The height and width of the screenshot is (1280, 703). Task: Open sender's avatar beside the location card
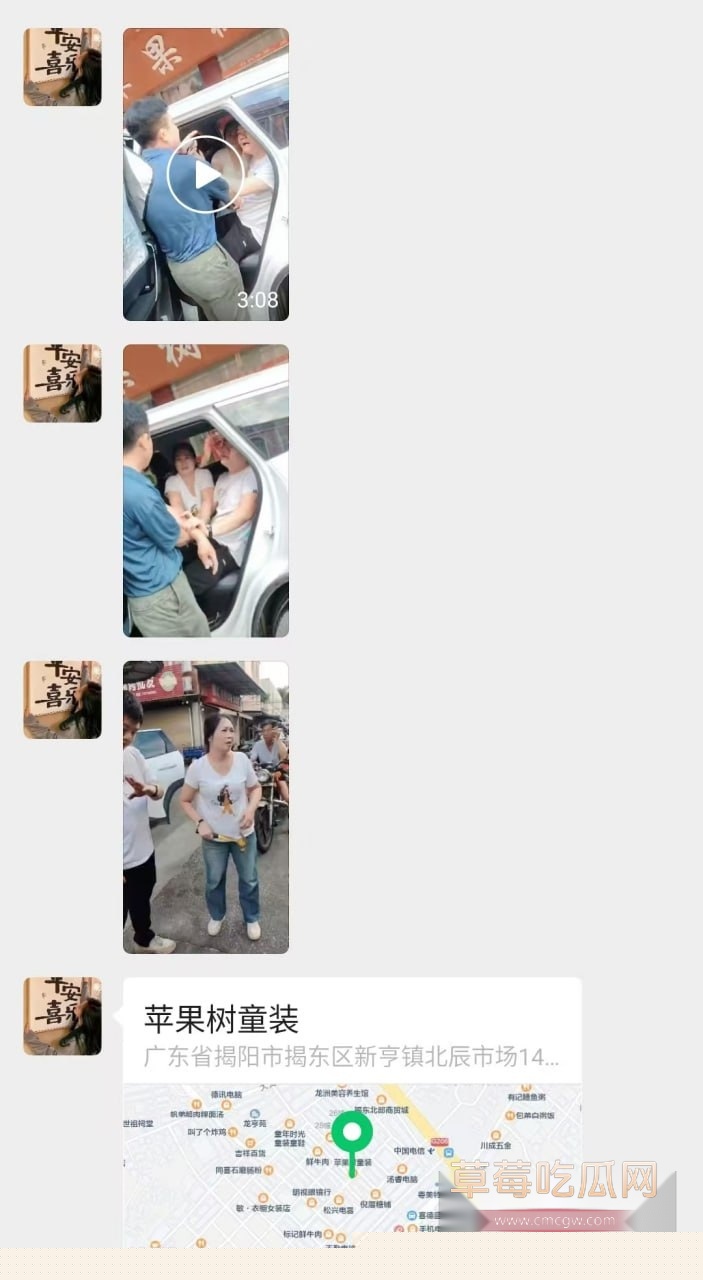tap(62, 1016)
